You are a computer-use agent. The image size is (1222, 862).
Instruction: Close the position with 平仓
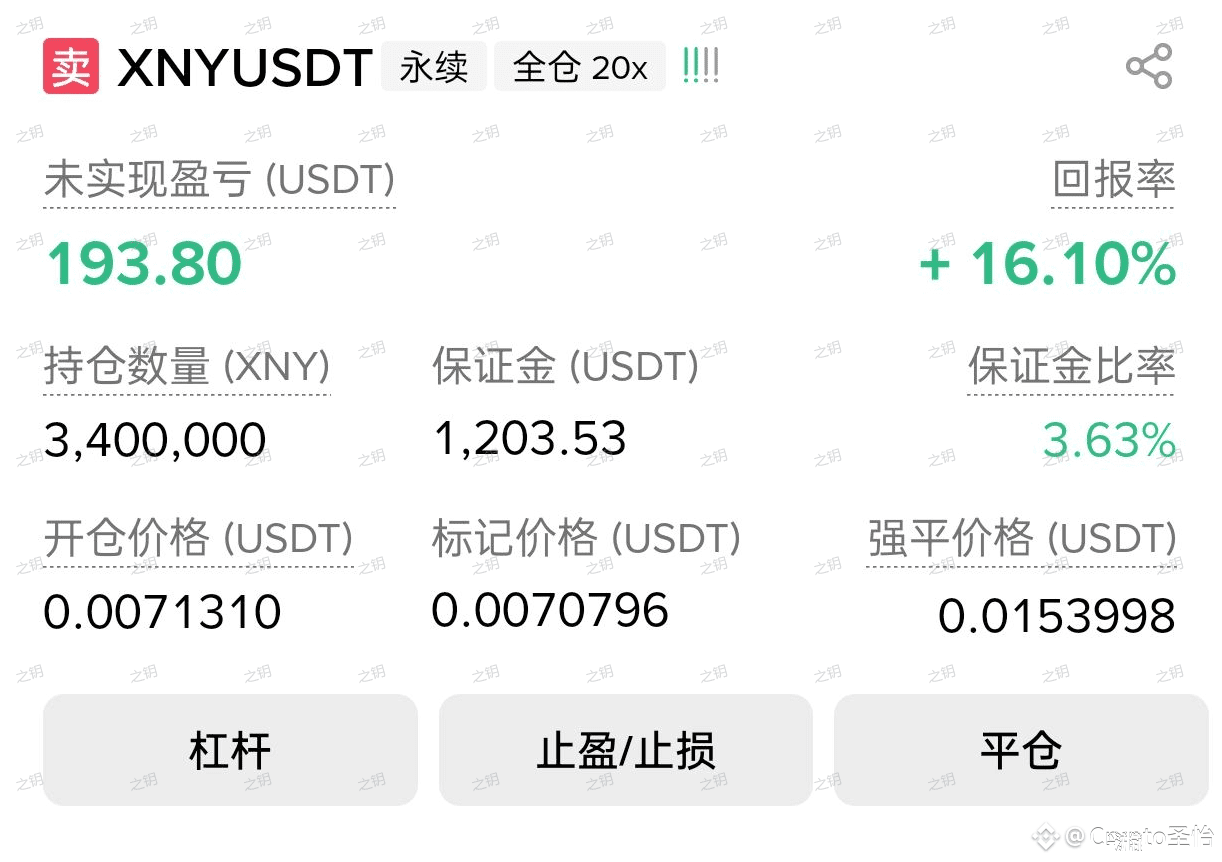[1021, 750]
